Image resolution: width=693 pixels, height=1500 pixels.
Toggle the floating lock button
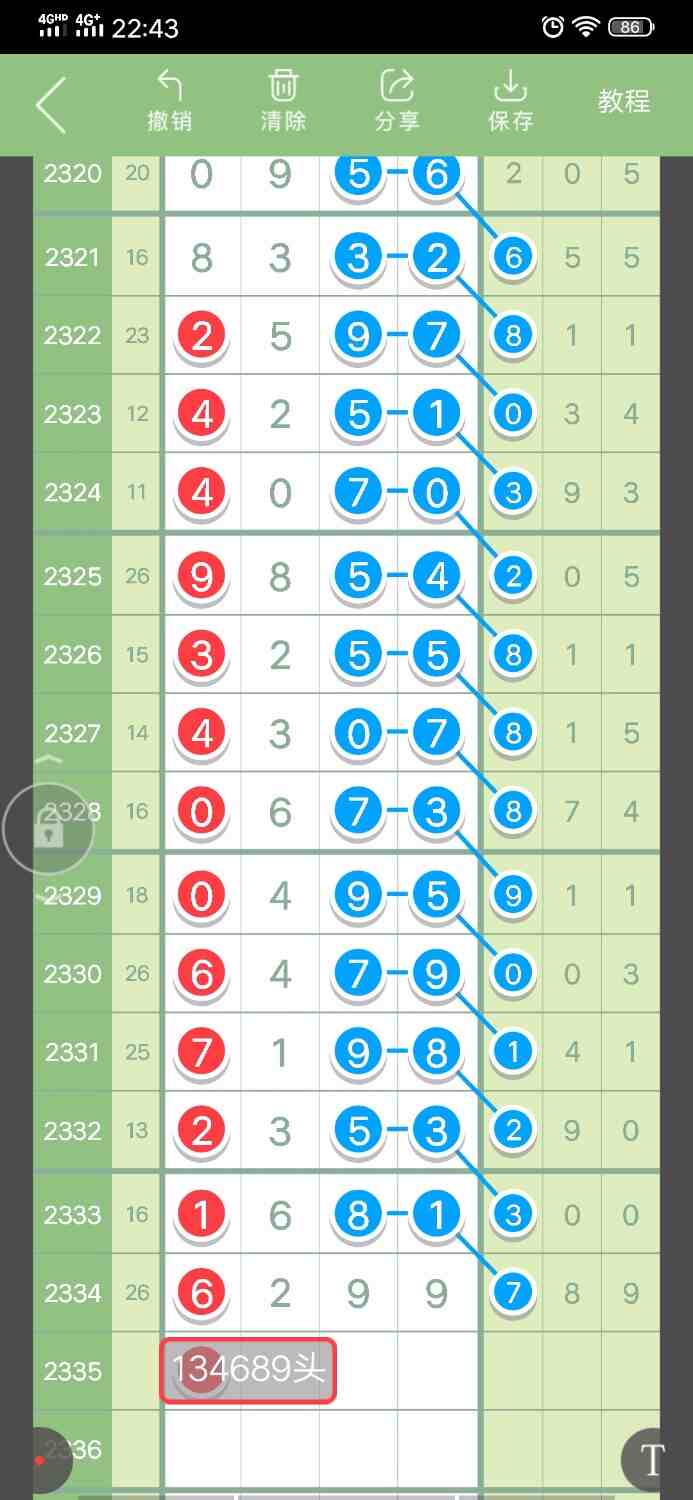pos(48,829)
